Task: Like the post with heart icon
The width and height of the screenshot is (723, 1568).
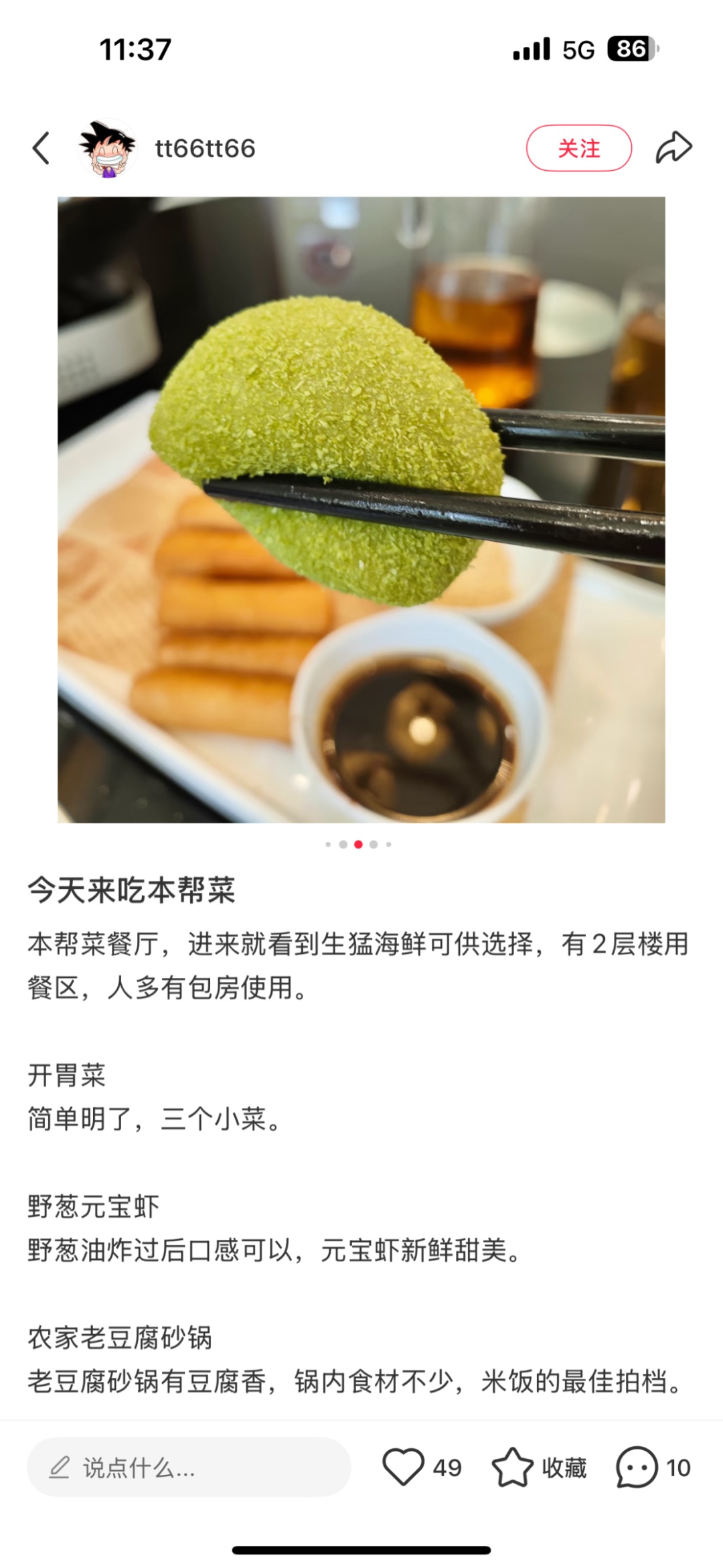Action: point(403,1467)
